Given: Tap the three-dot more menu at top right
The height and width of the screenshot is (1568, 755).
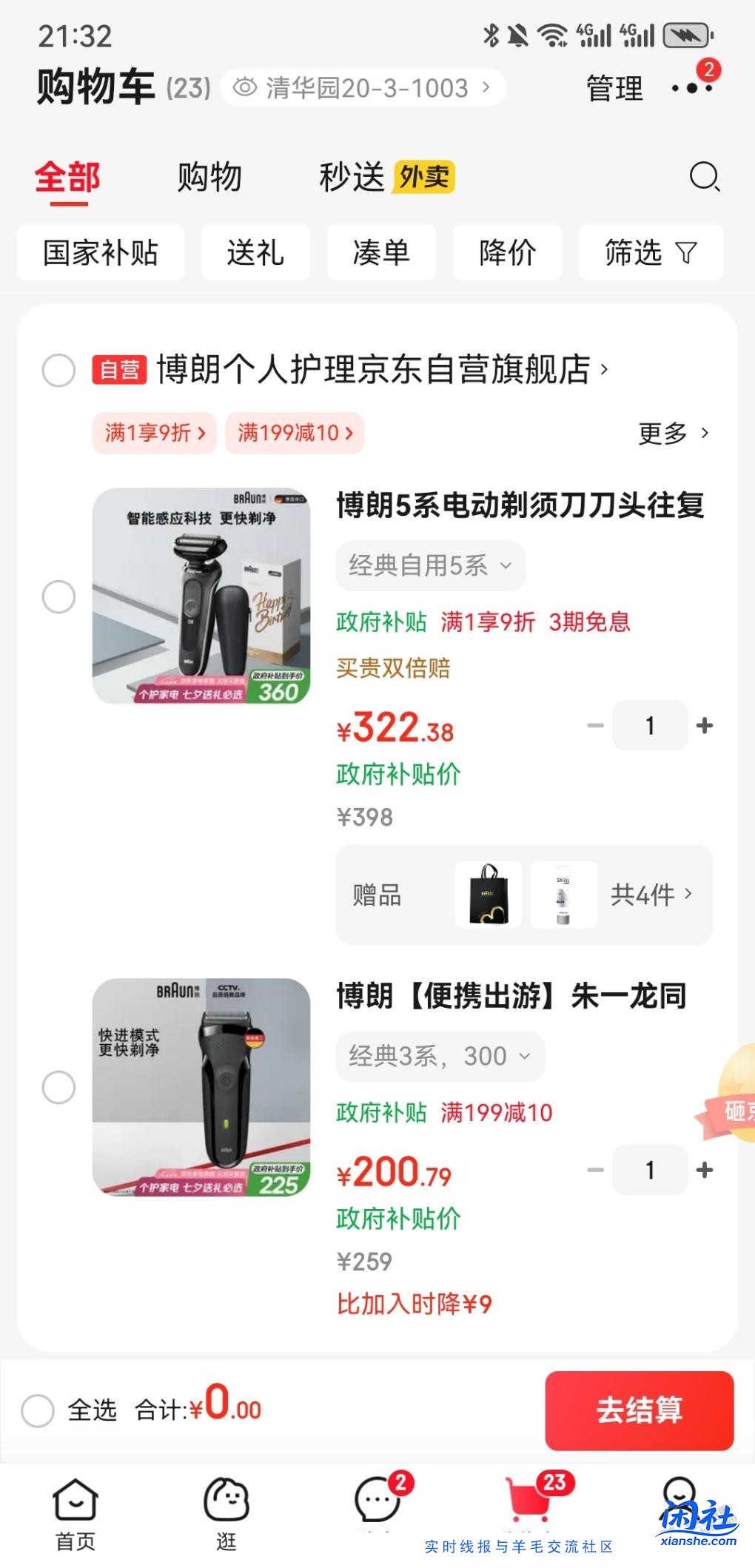Looking at the screenshot, I should tap(691, 89).
